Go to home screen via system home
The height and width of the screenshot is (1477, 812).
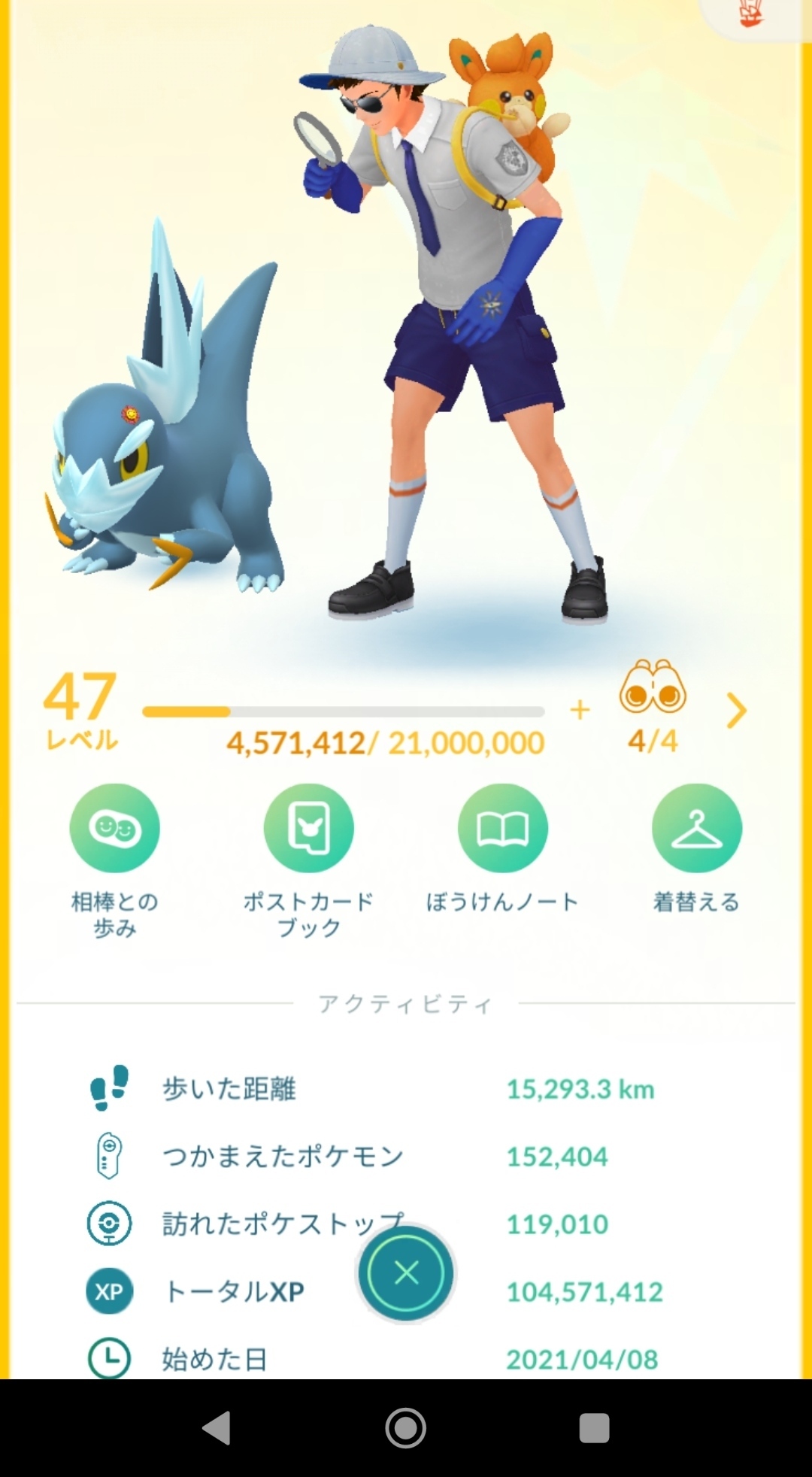(405, 1427)
